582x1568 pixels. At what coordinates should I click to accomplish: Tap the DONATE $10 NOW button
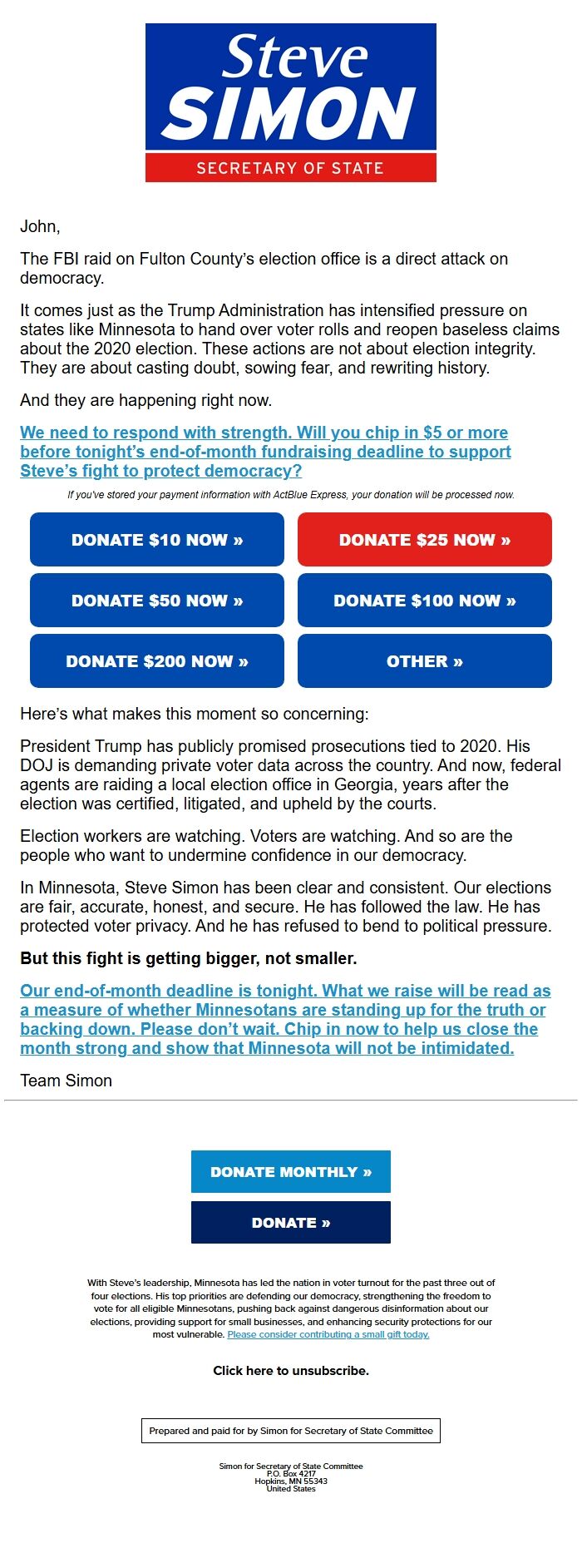(157, 540)
